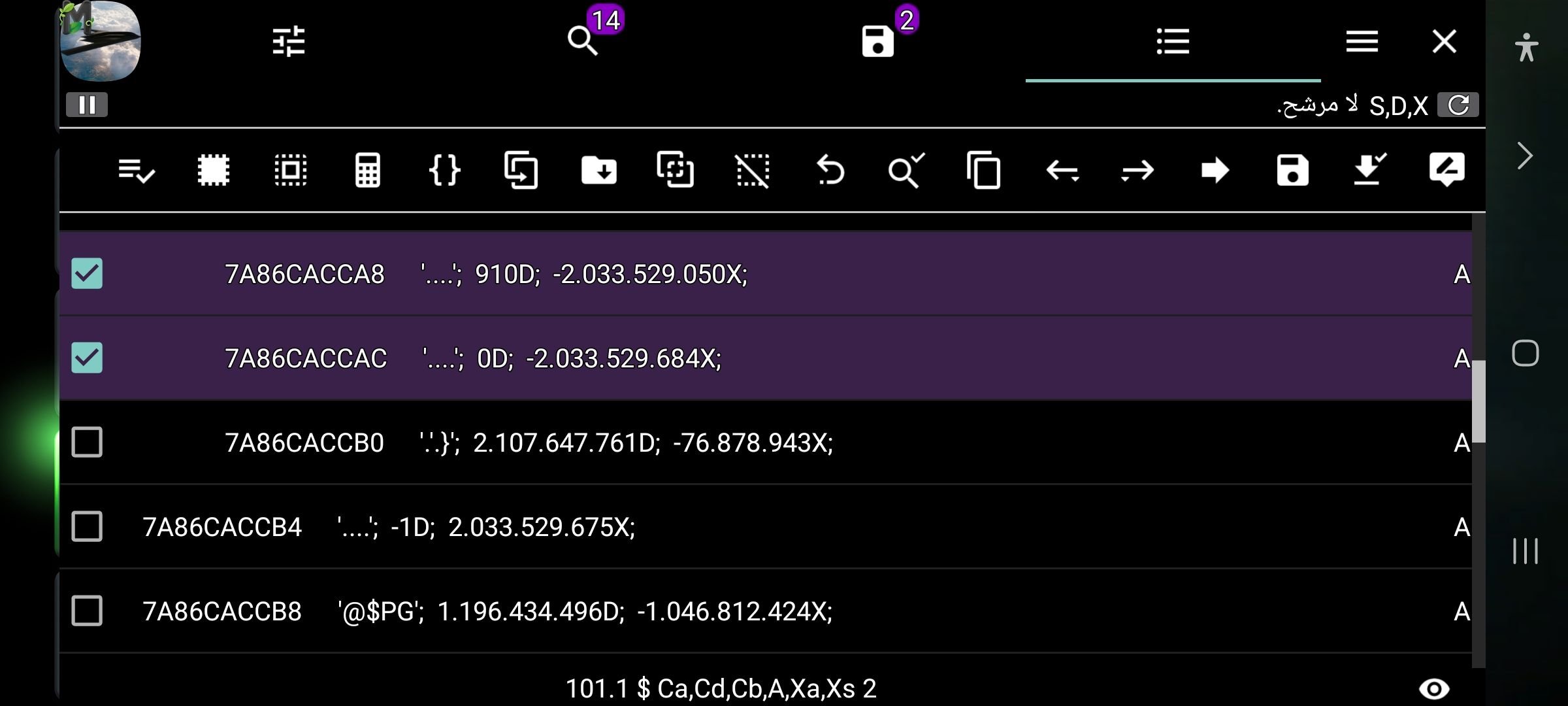Uncheck address 7A86CACCA8
The image size is (1568, 706).
click(x=87, y=273)
